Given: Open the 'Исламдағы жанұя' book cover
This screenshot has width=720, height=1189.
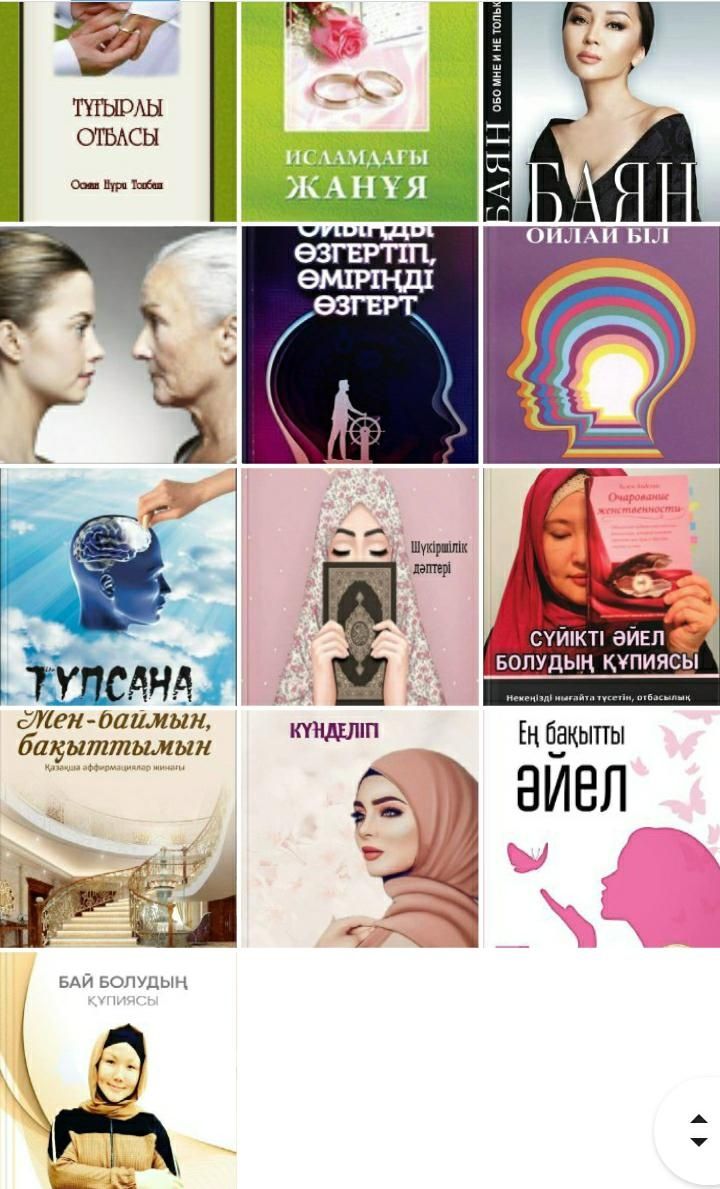Looking at the screenshot, I should pyautogui.click(x=359, y=110).
